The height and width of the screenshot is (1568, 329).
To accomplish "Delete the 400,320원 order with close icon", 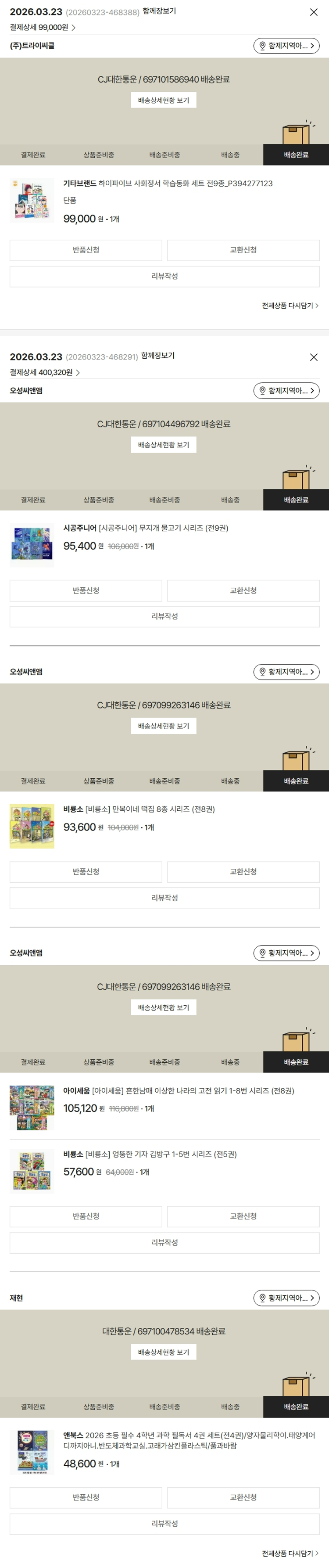I will 313,357.
